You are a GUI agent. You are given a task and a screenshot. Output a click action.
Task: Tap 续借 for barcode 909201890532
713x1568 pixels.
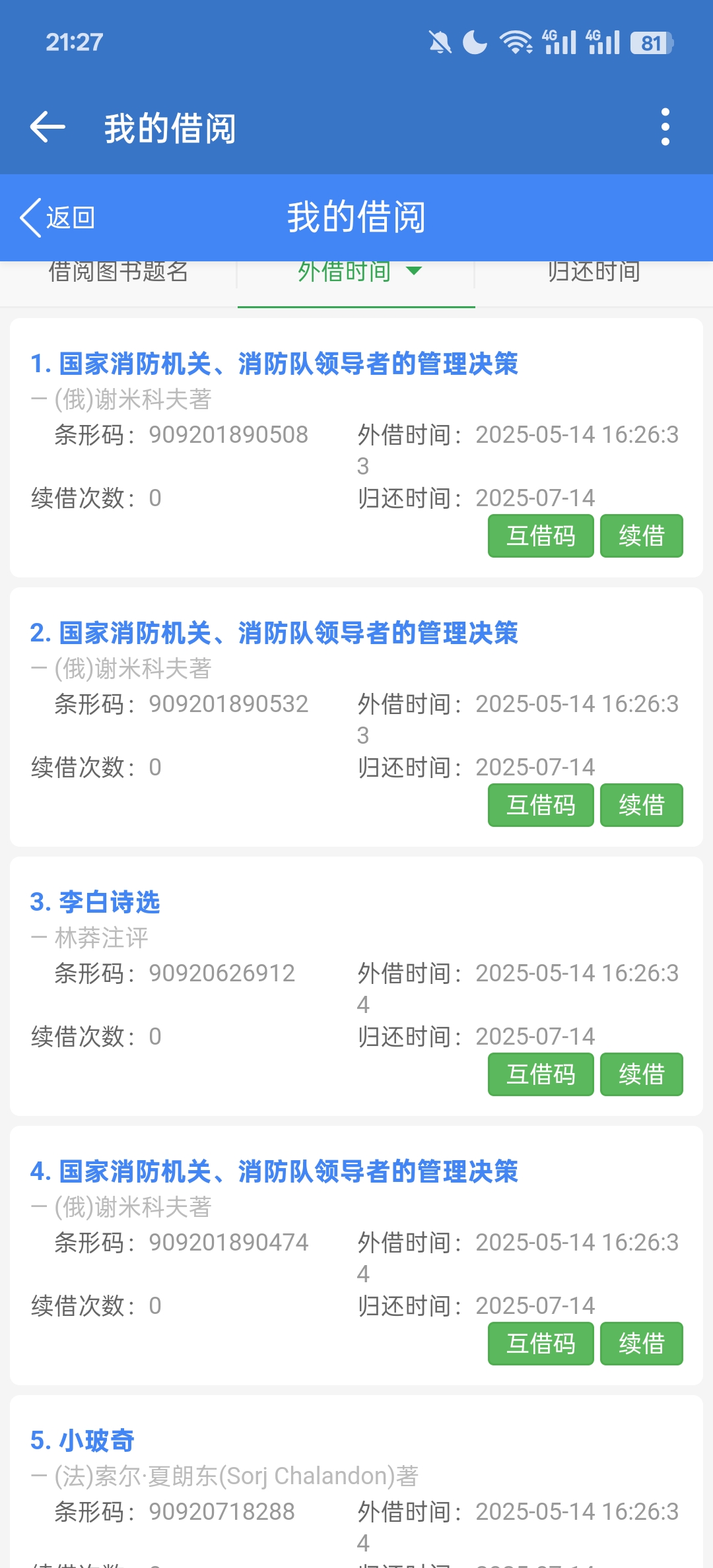641,805
